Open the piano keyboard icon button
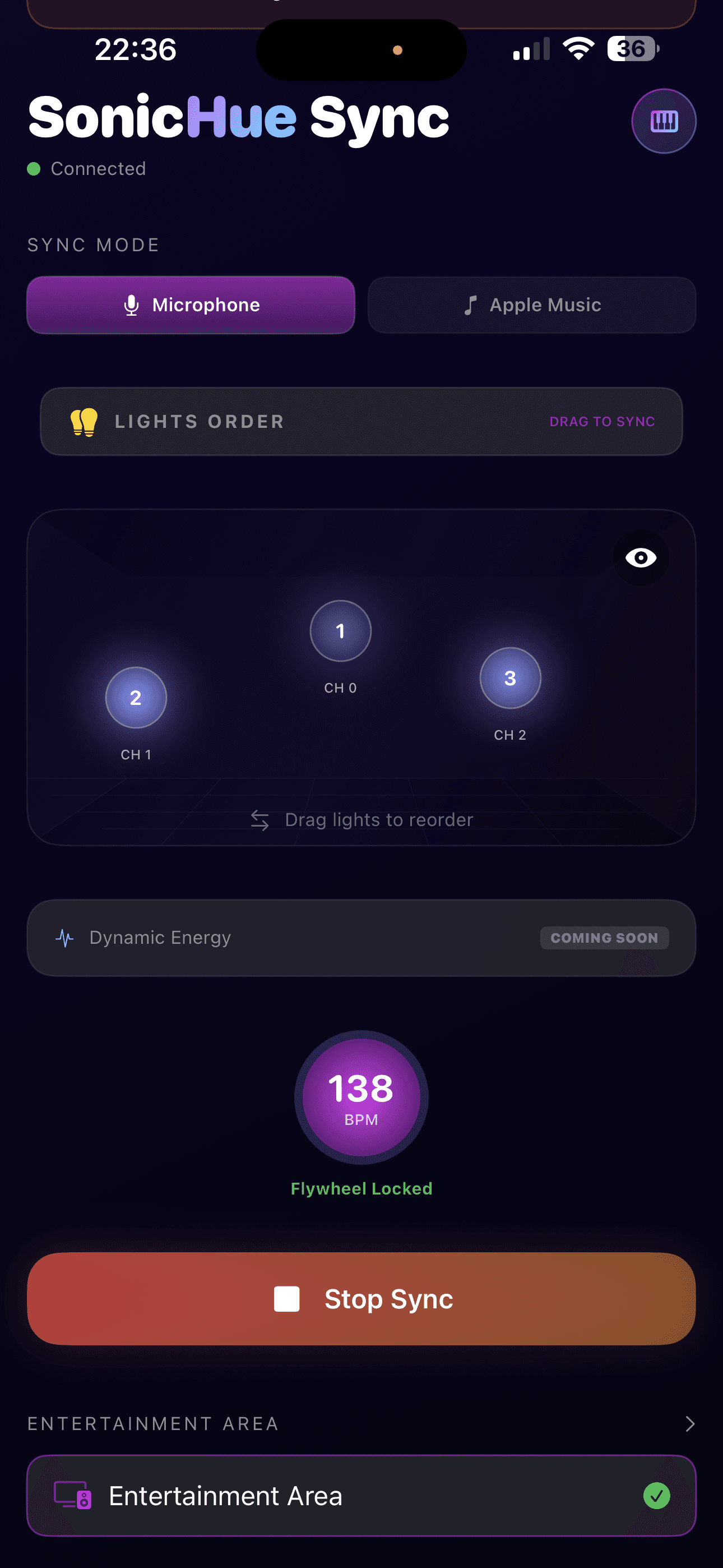The width and height of the screenshot is (723, 1568). [x=664, y=121]
